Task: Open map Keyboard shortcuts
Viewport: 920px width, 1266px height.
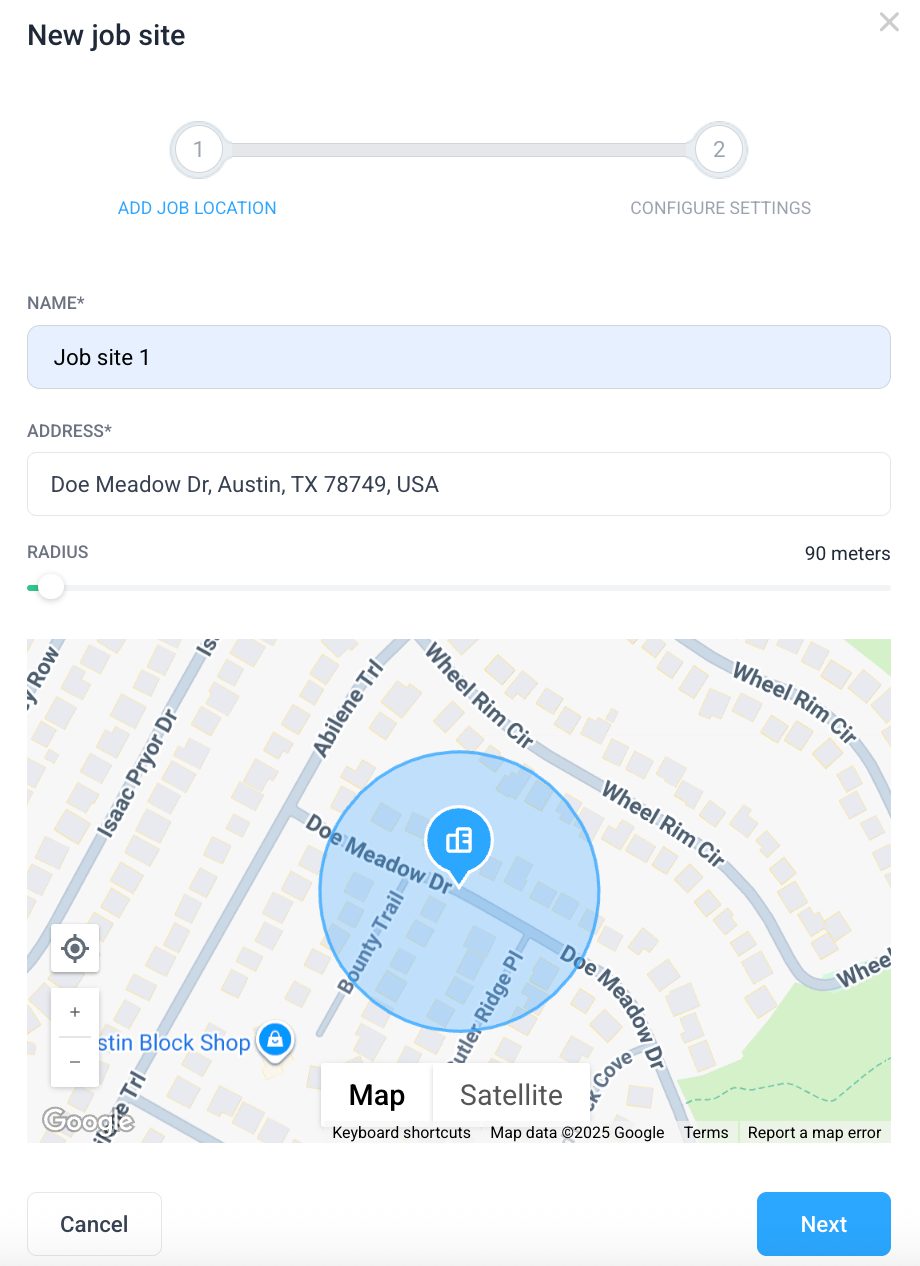Action: click(401, 1133)
